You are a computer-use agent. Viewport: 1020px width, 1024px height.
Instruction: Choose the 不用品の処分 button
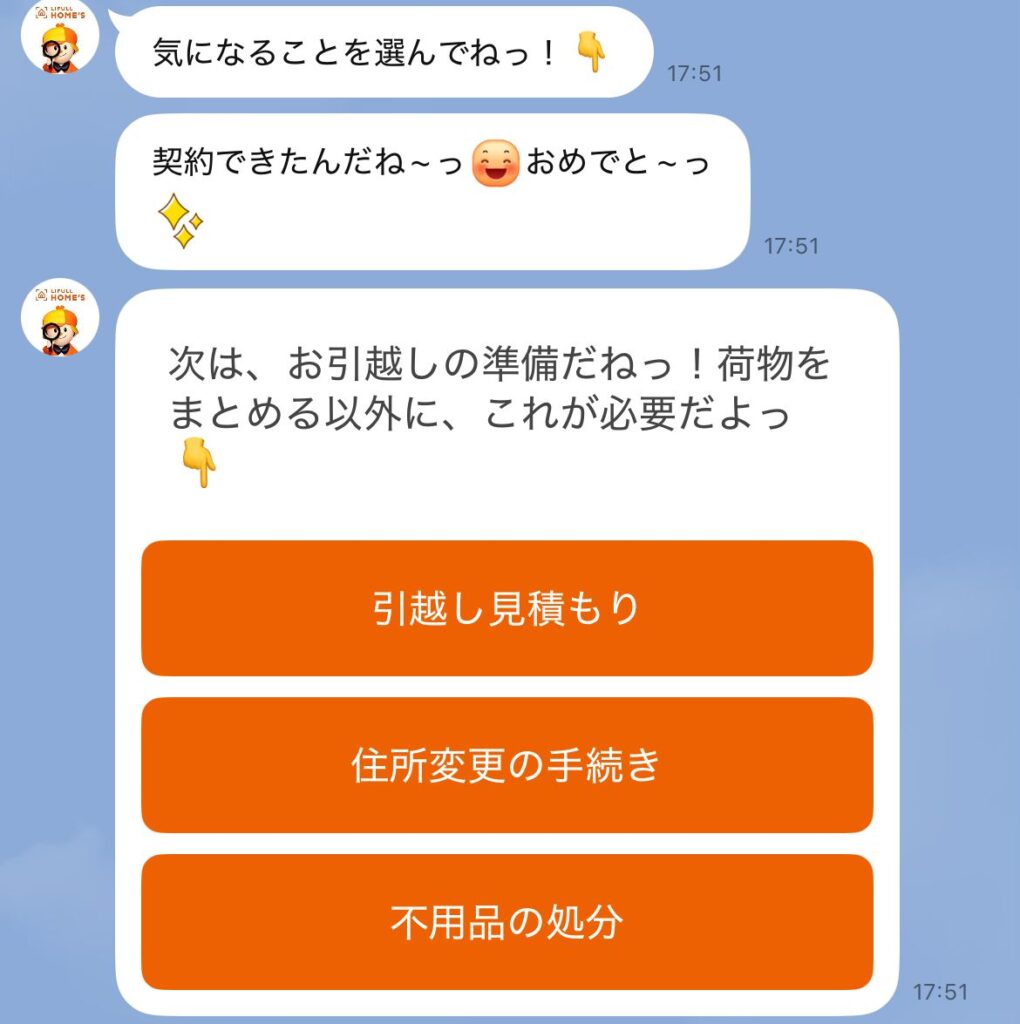click(507, 922)
